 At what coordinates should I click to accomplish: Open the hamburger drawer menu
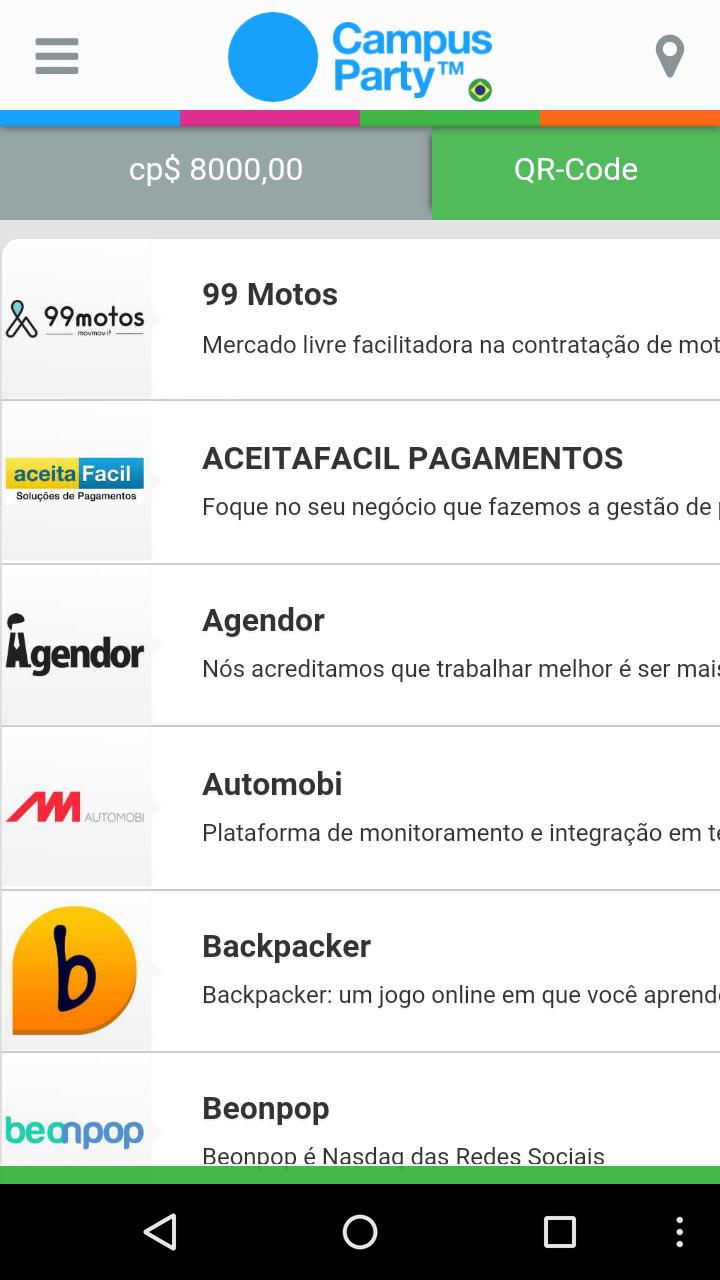pos(57,56)
